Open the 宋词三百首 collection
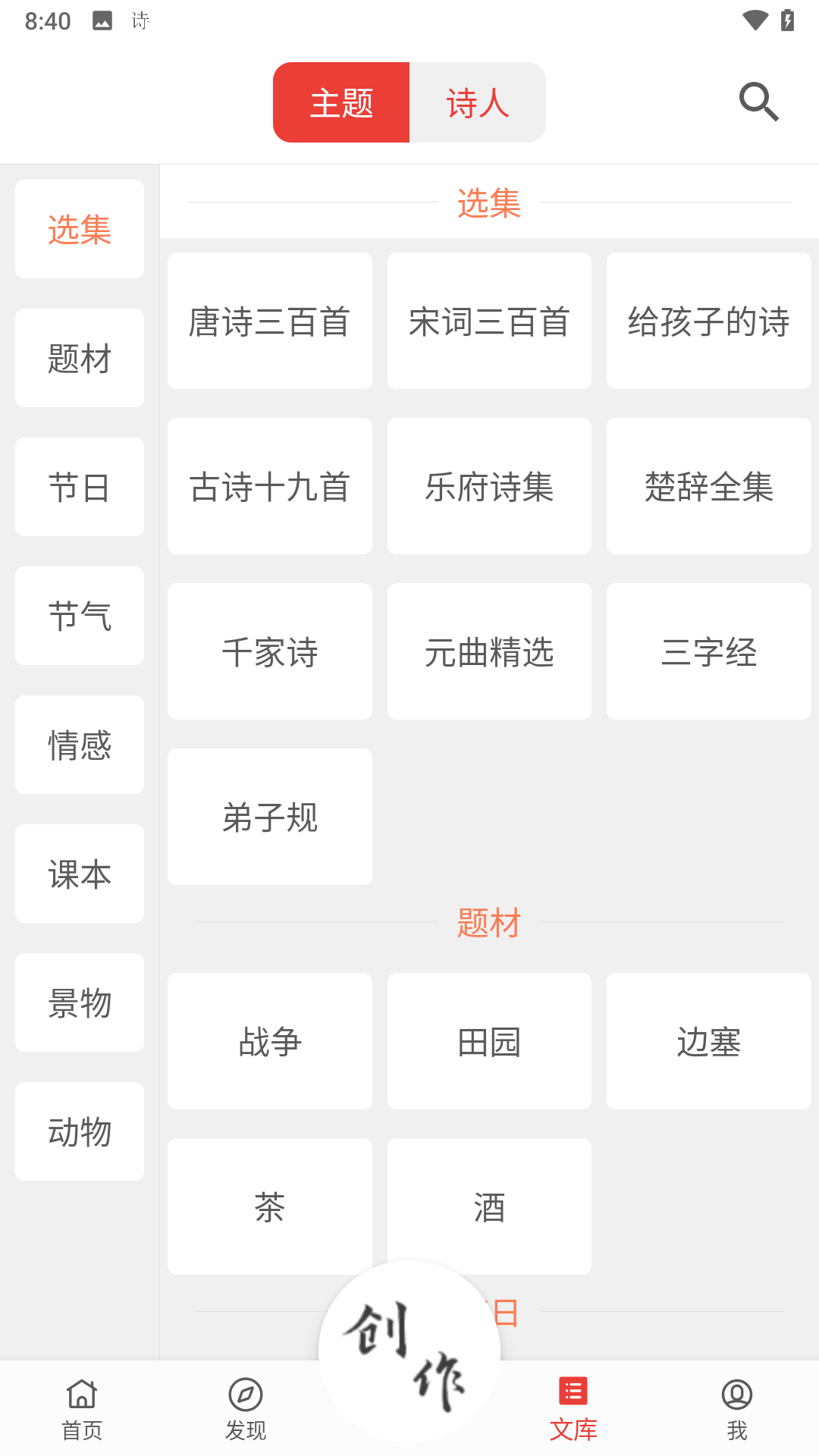 click(x=489, y=320)
